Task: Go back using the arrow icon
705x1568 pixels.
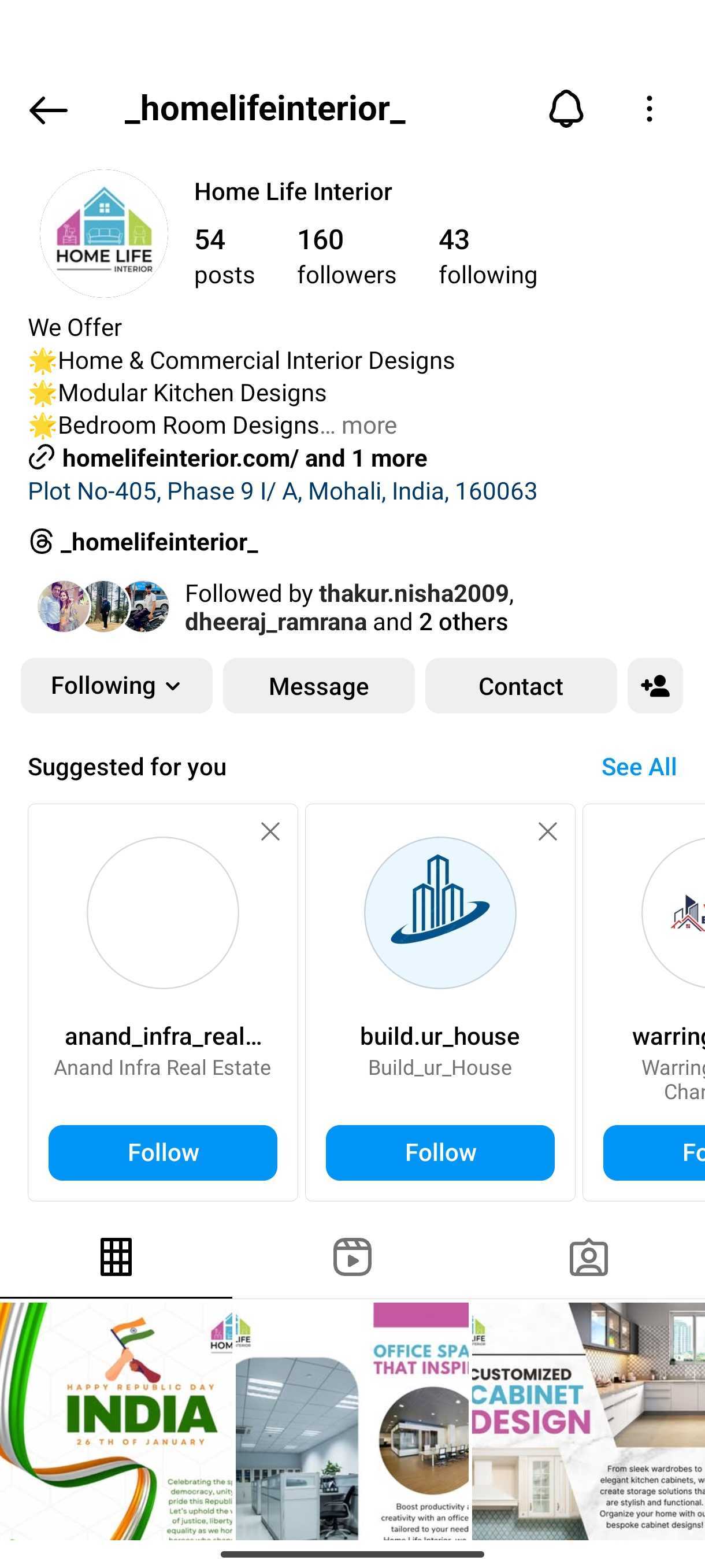Action: point(48,110)
